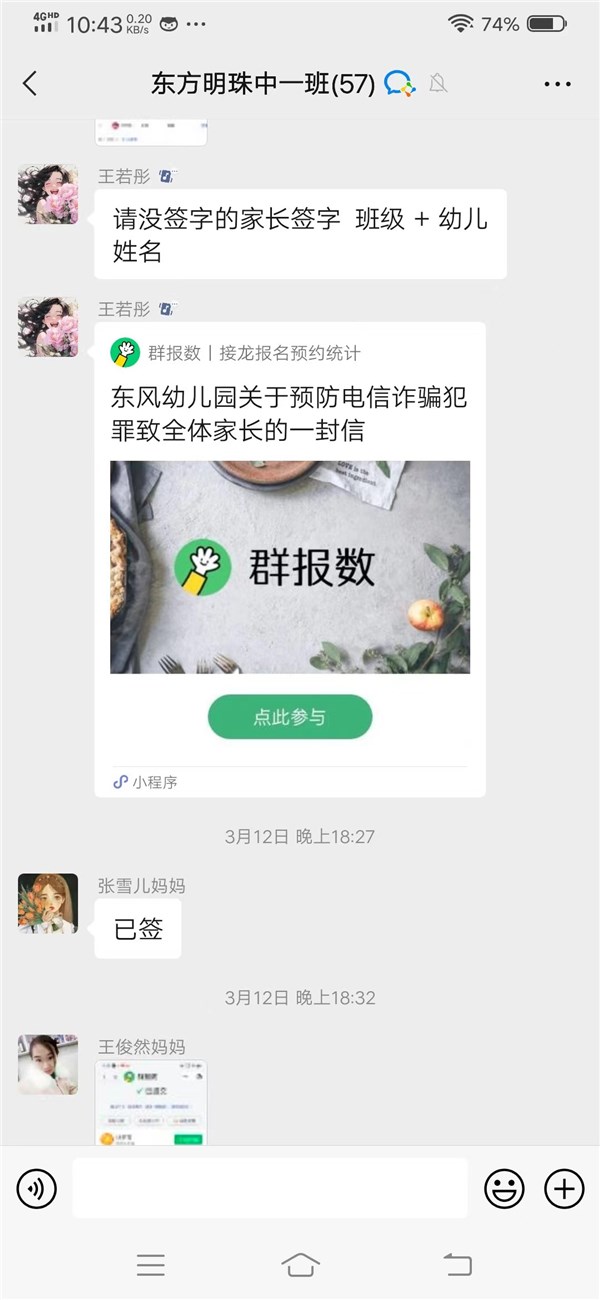
Task: Open 王俊然妈妈's shared screenshot
Action: click(x=151, y=1102)
